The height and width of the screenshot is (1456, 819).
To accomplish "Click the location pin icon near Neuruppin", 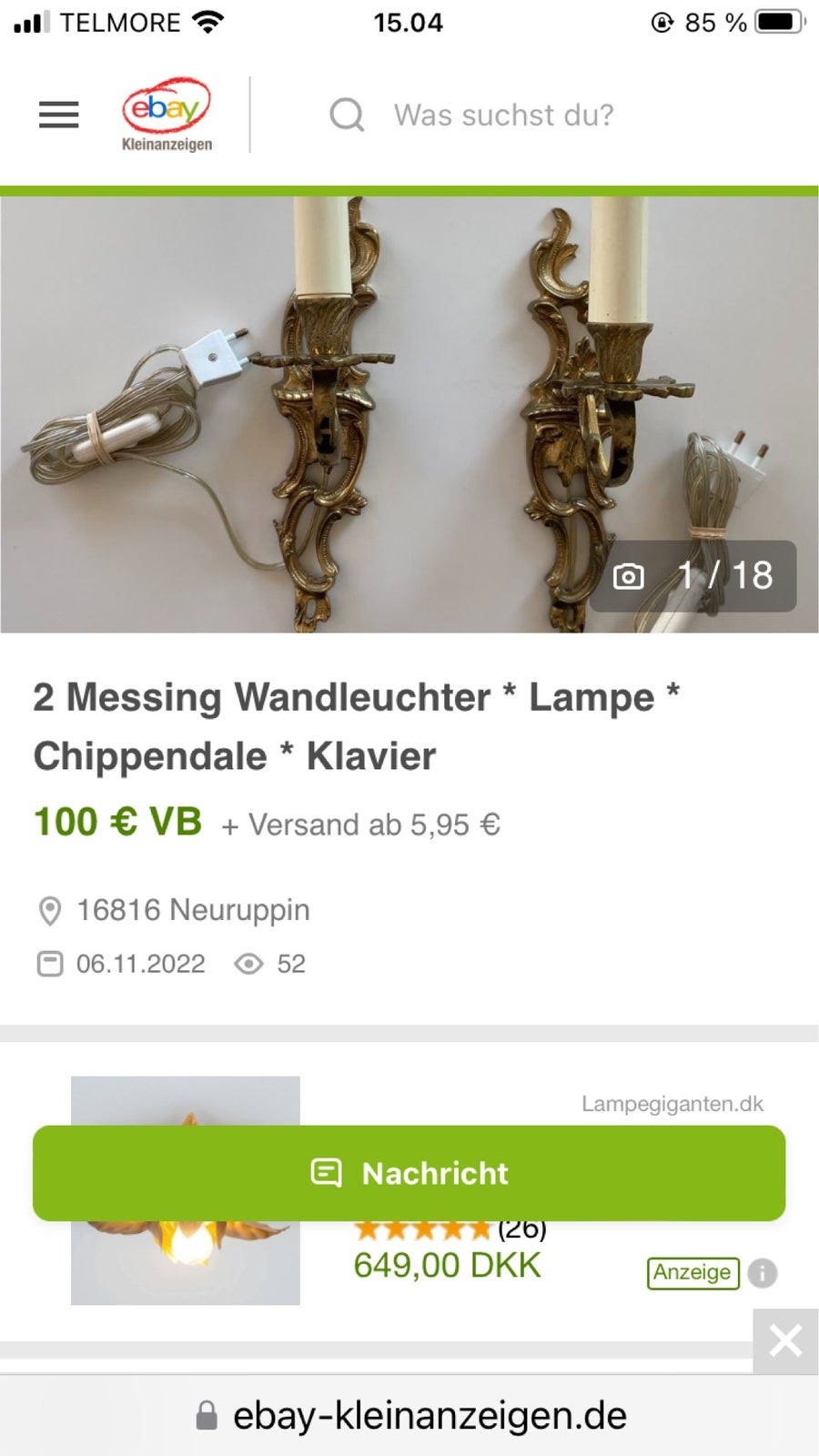I will pos(49,910).
